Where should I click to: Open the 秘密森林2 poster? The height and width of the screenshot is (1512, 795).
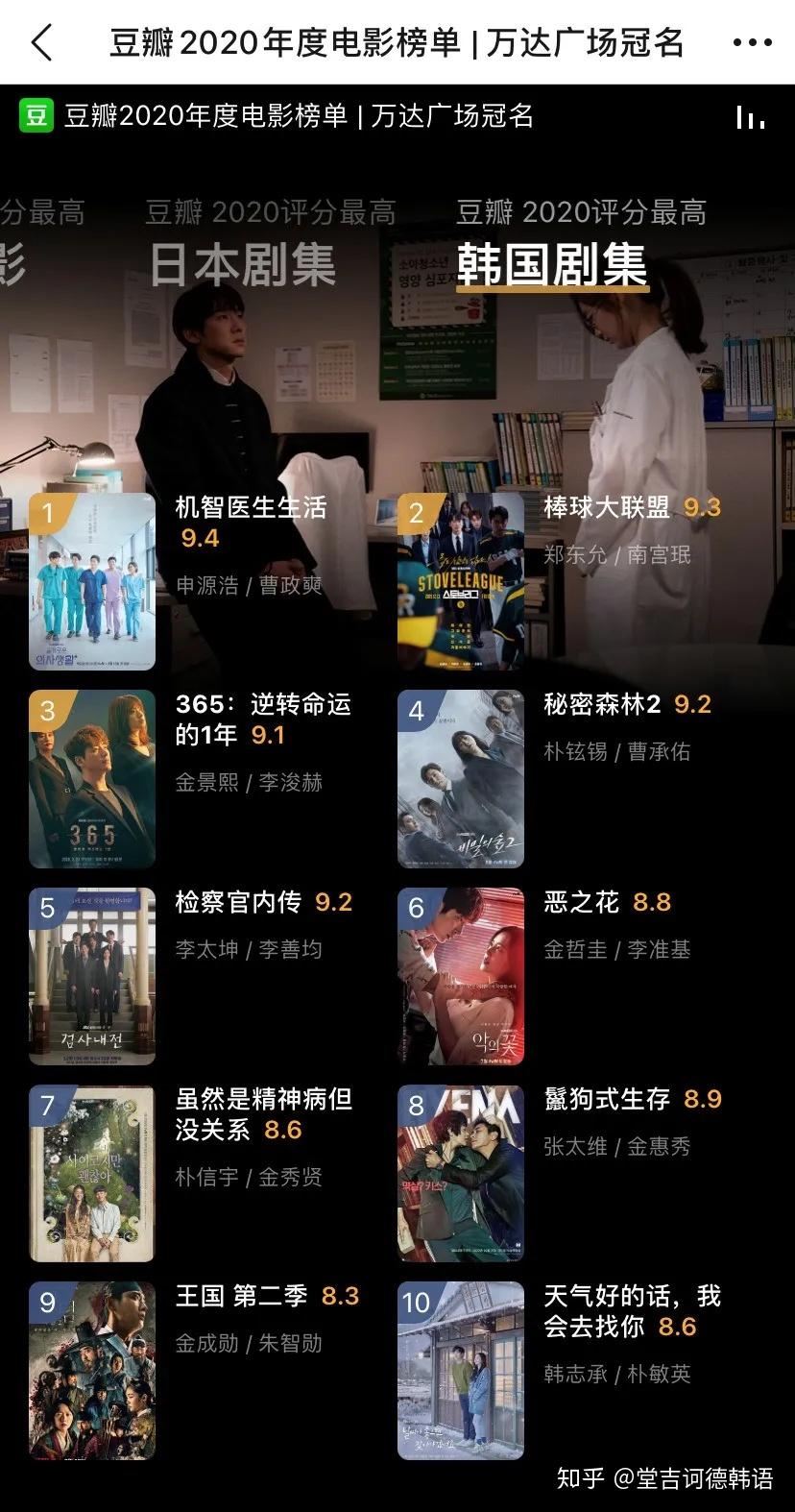pos(461,781)
